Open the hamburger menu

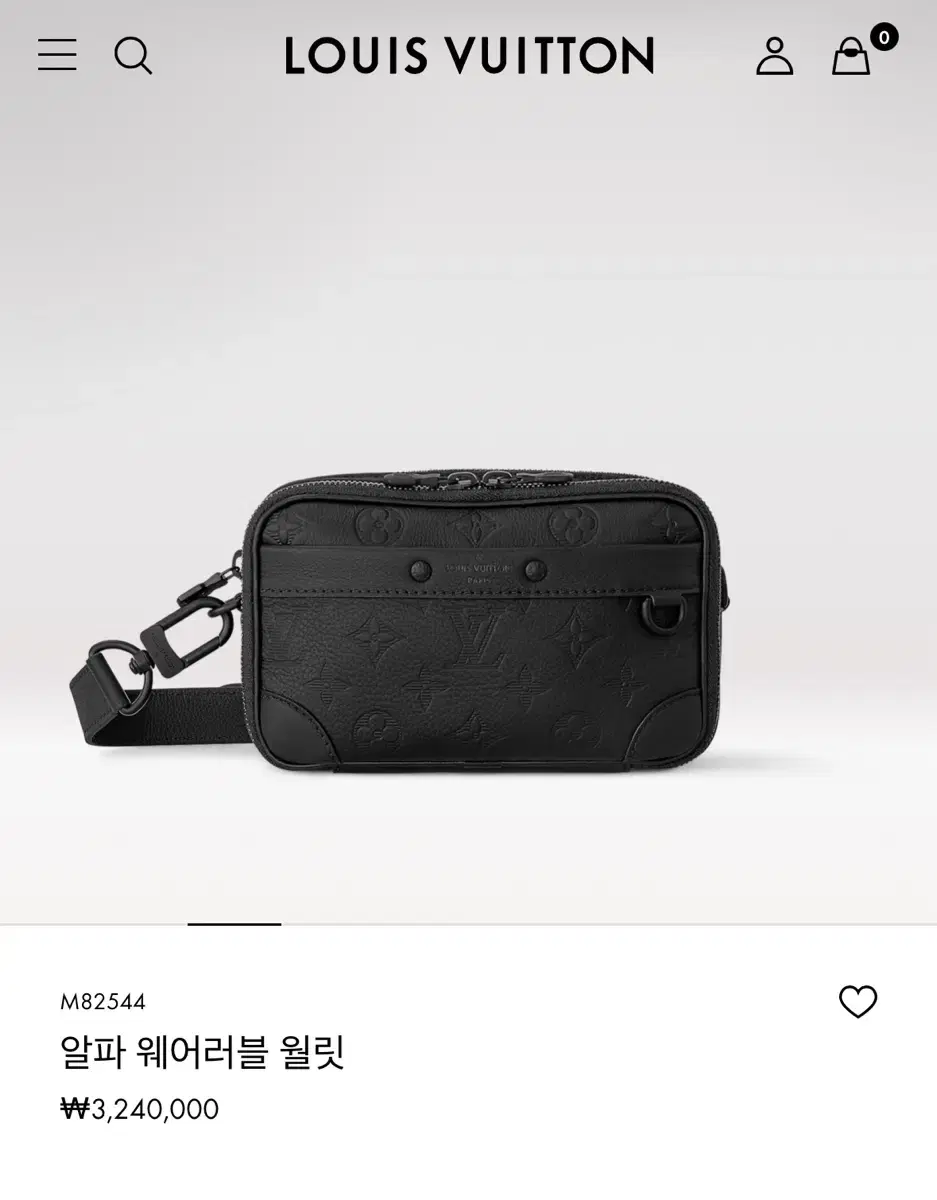pyautogui.click(x=57, y=55)
